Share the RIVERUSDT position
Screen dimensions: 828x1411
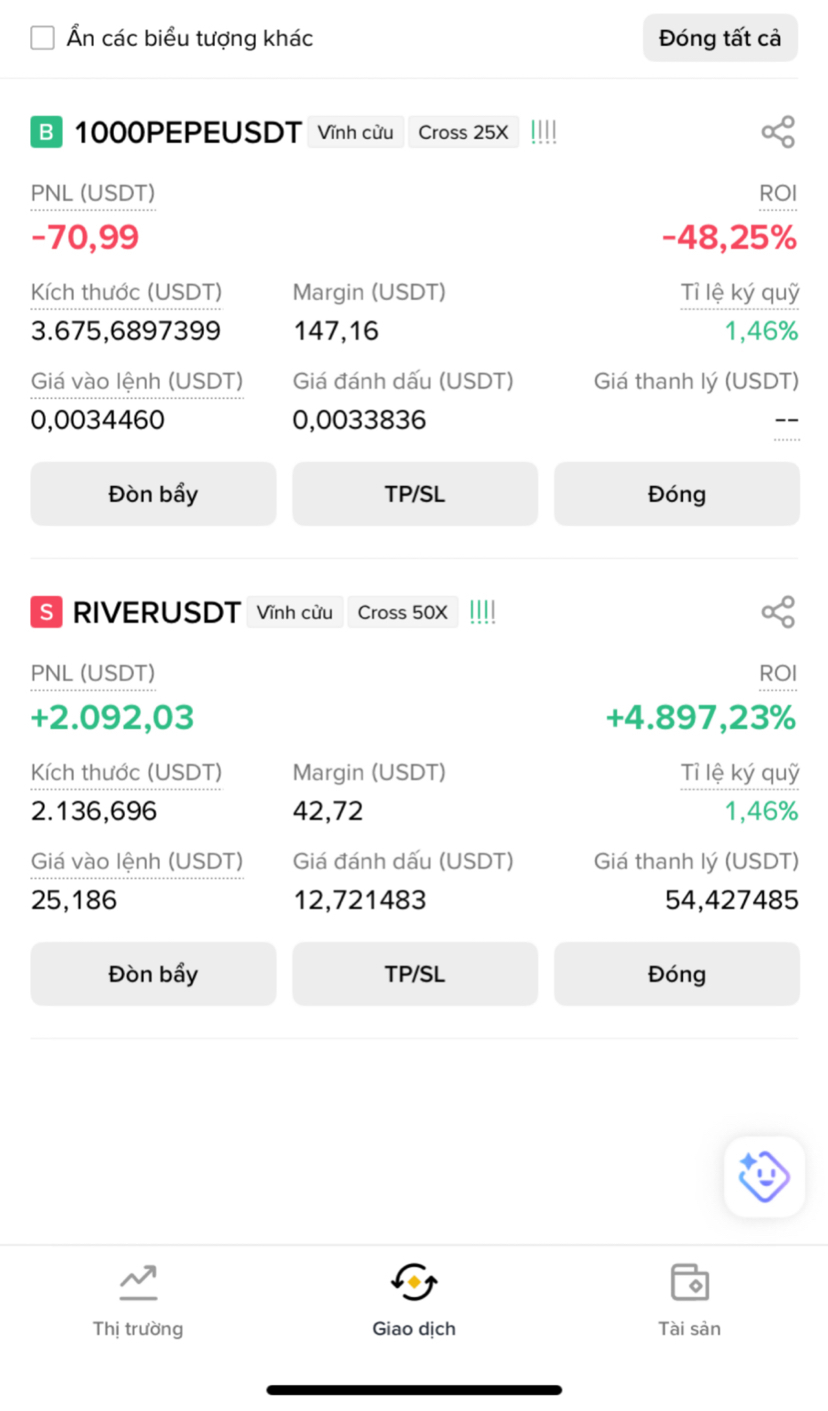pos(777,612)
